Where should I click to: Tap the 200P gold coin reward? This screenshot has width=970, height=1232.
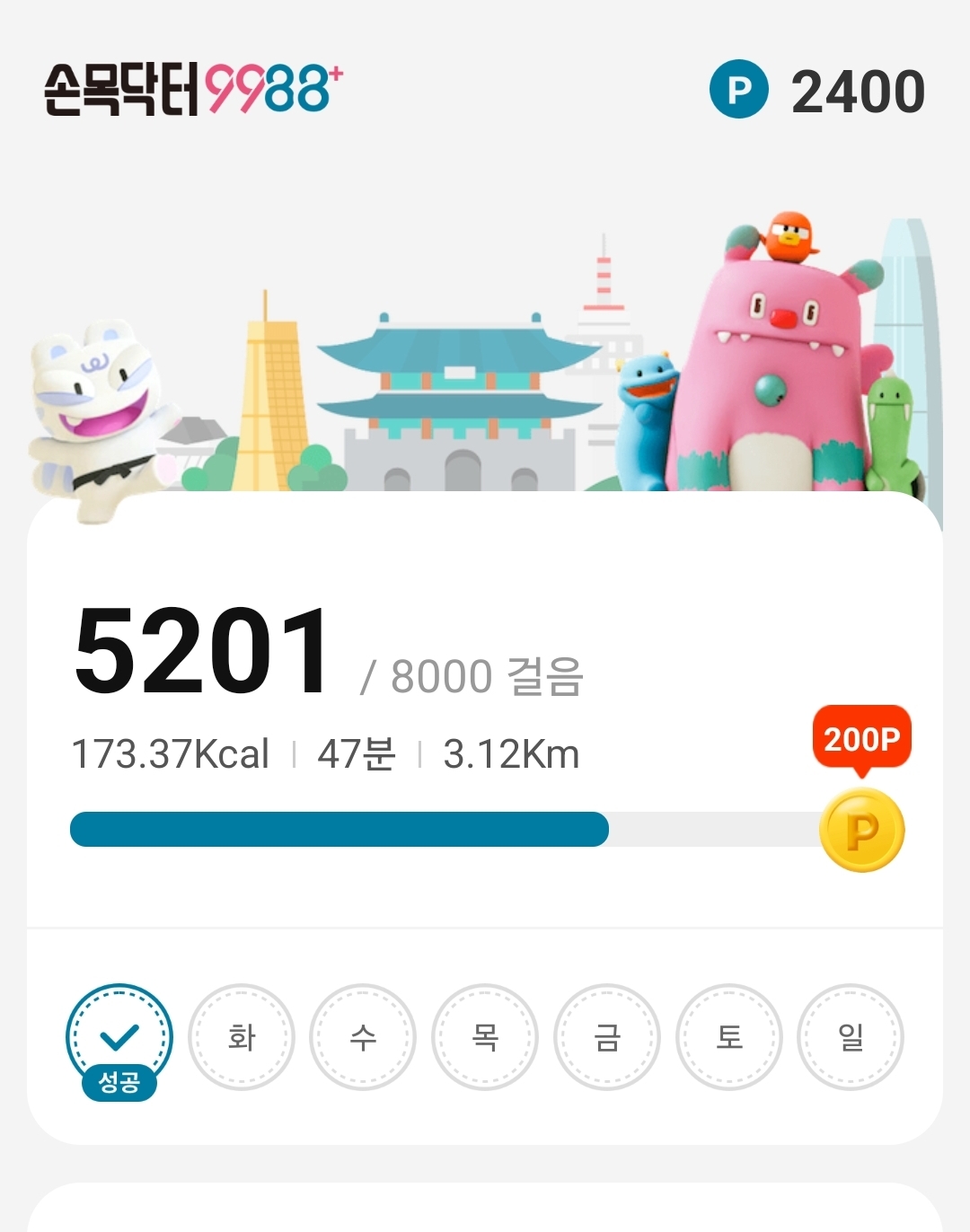coord(861,830)
